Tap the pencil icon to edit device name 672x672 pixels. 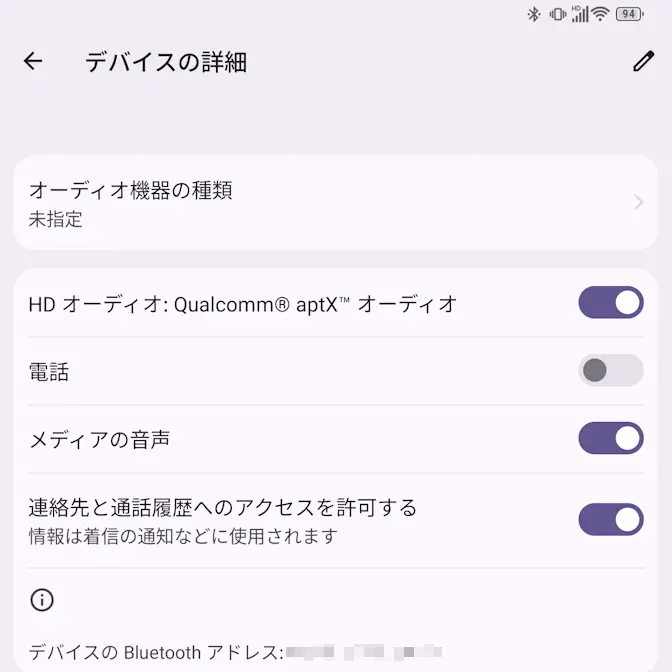(x=642, y=62)
